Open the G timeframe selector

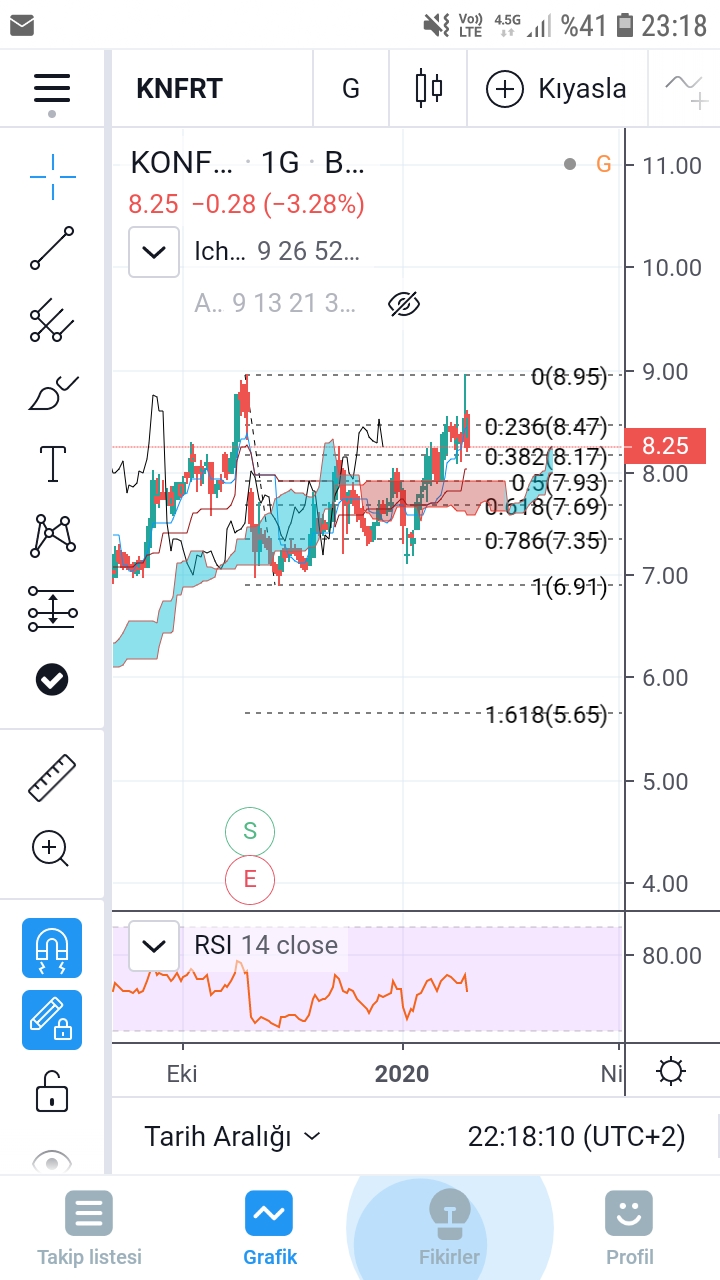point(351,89)
